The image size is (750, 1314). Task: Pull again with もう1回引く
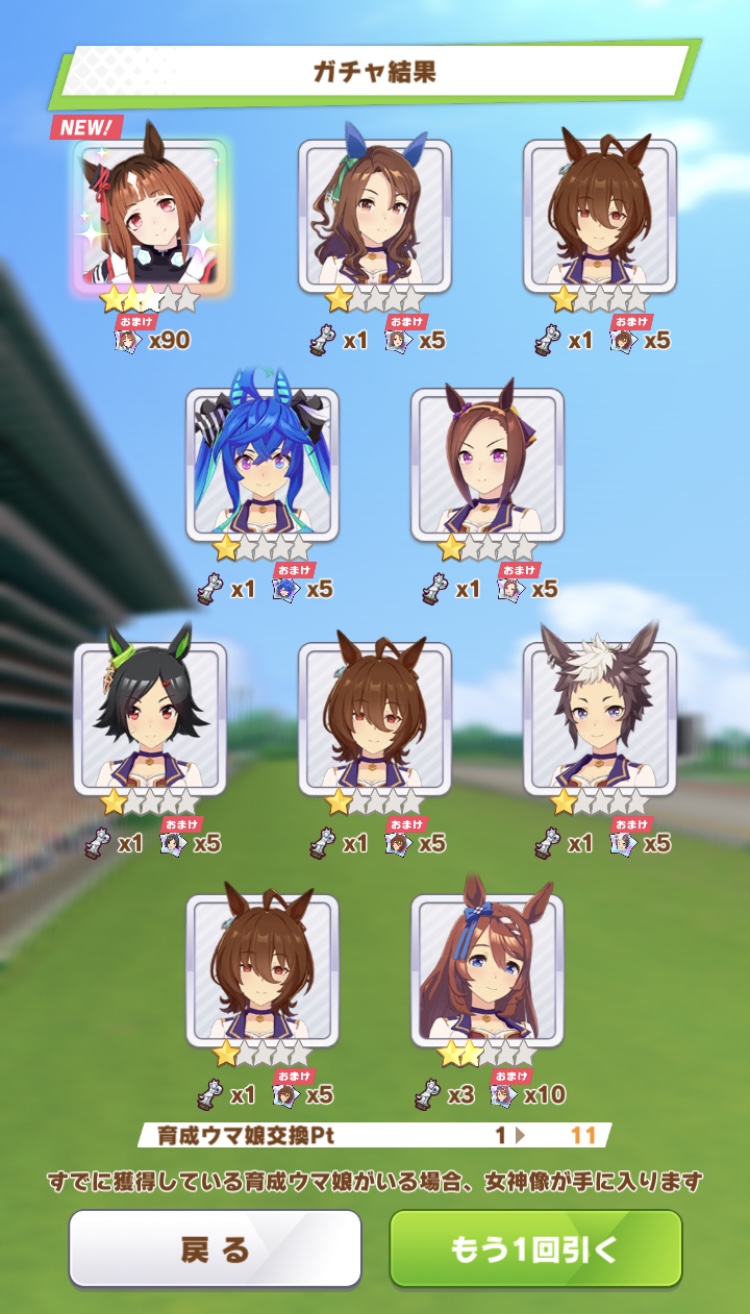click(535, 1248)
